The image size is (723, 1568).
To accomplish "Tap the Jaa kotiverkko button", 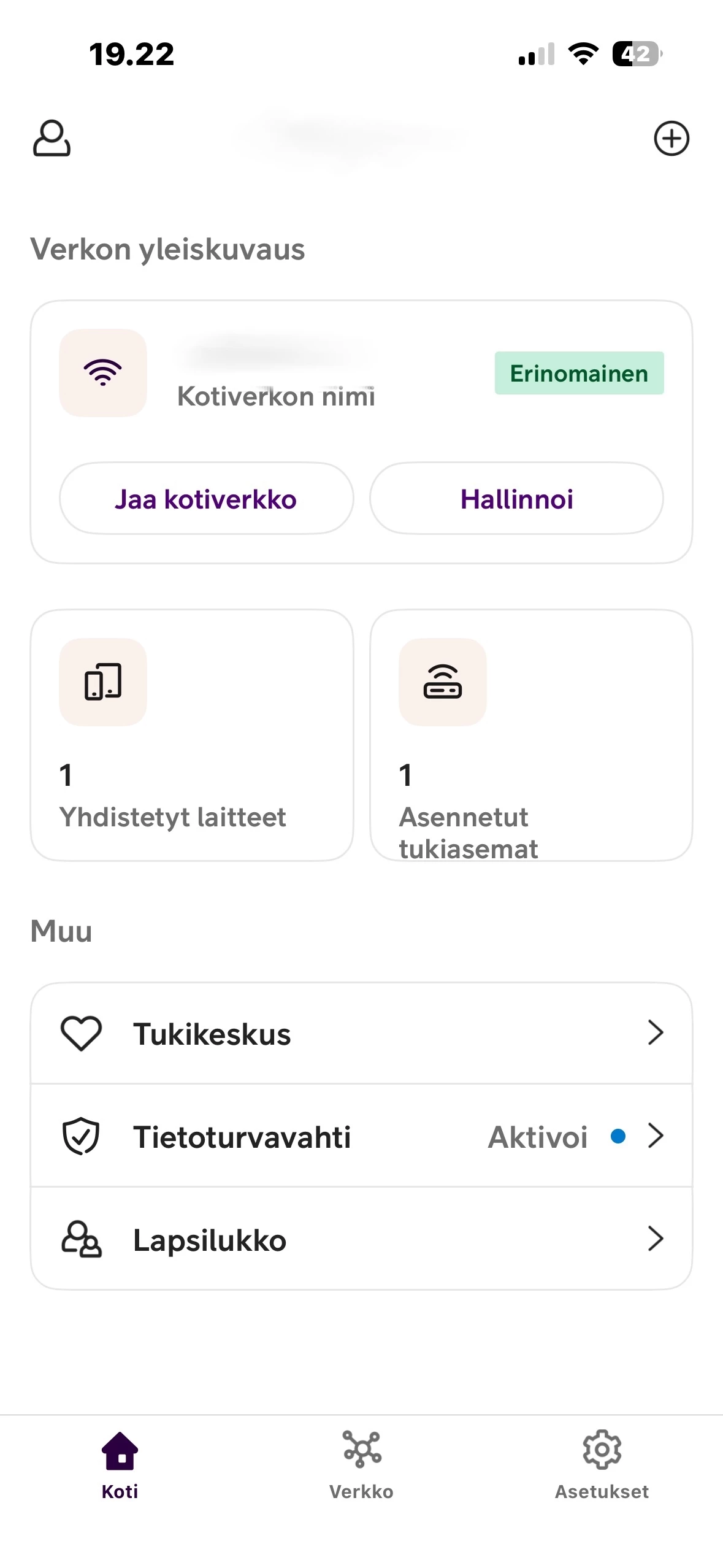I will (x=206, y=499).
